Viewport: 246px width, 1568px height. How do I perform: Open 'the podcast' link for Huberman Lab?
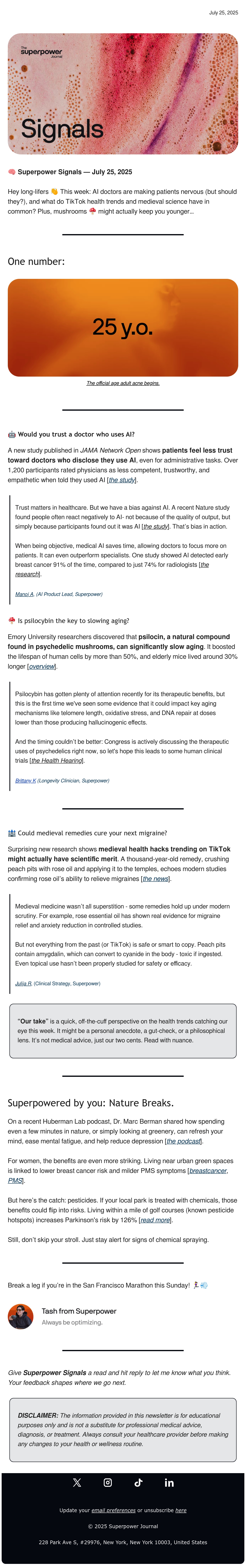(x=183, y=1141)
